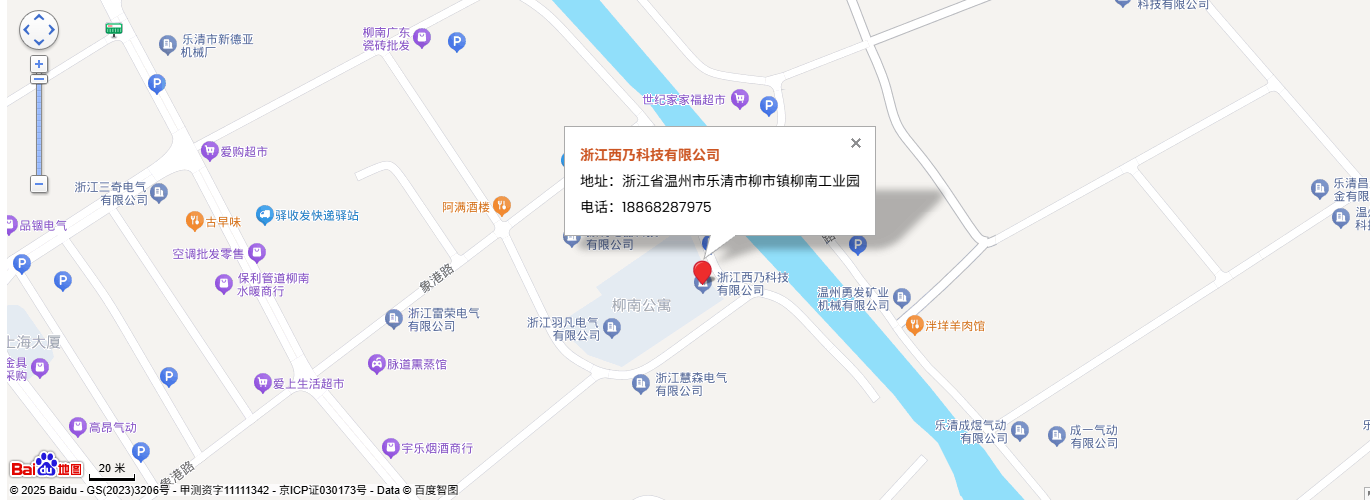Select the 阿满酒楼 restaurant marker
Screen dimensions: 1370x500
point(501,206)
